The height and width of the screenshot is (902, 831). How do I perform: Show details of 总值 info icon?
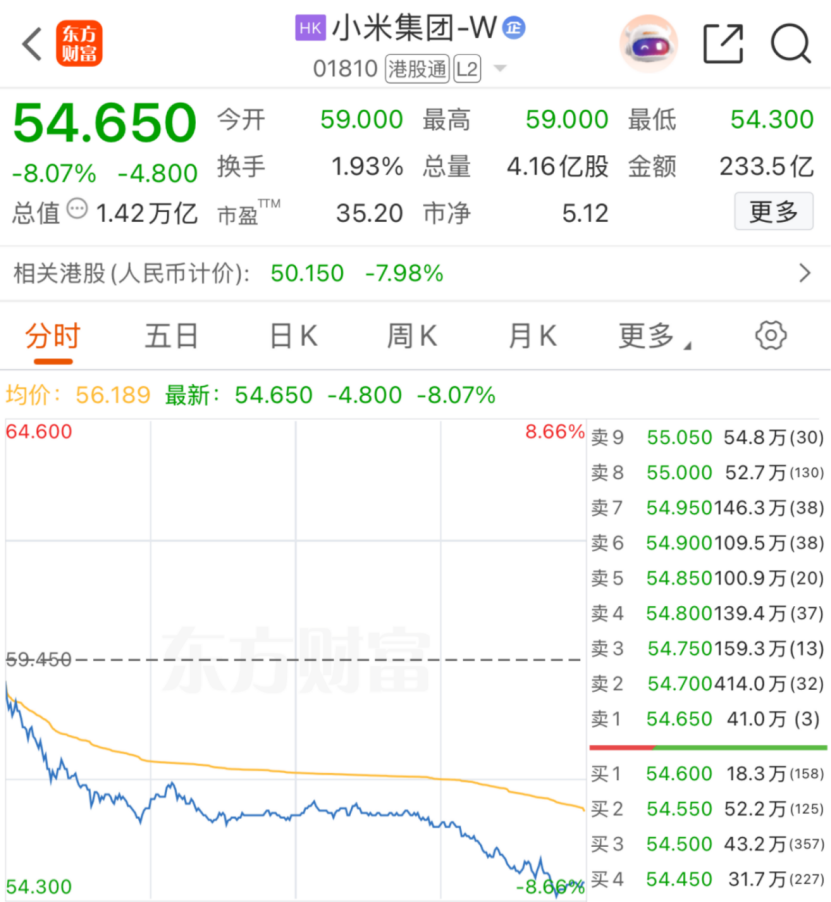coord(77,212)
